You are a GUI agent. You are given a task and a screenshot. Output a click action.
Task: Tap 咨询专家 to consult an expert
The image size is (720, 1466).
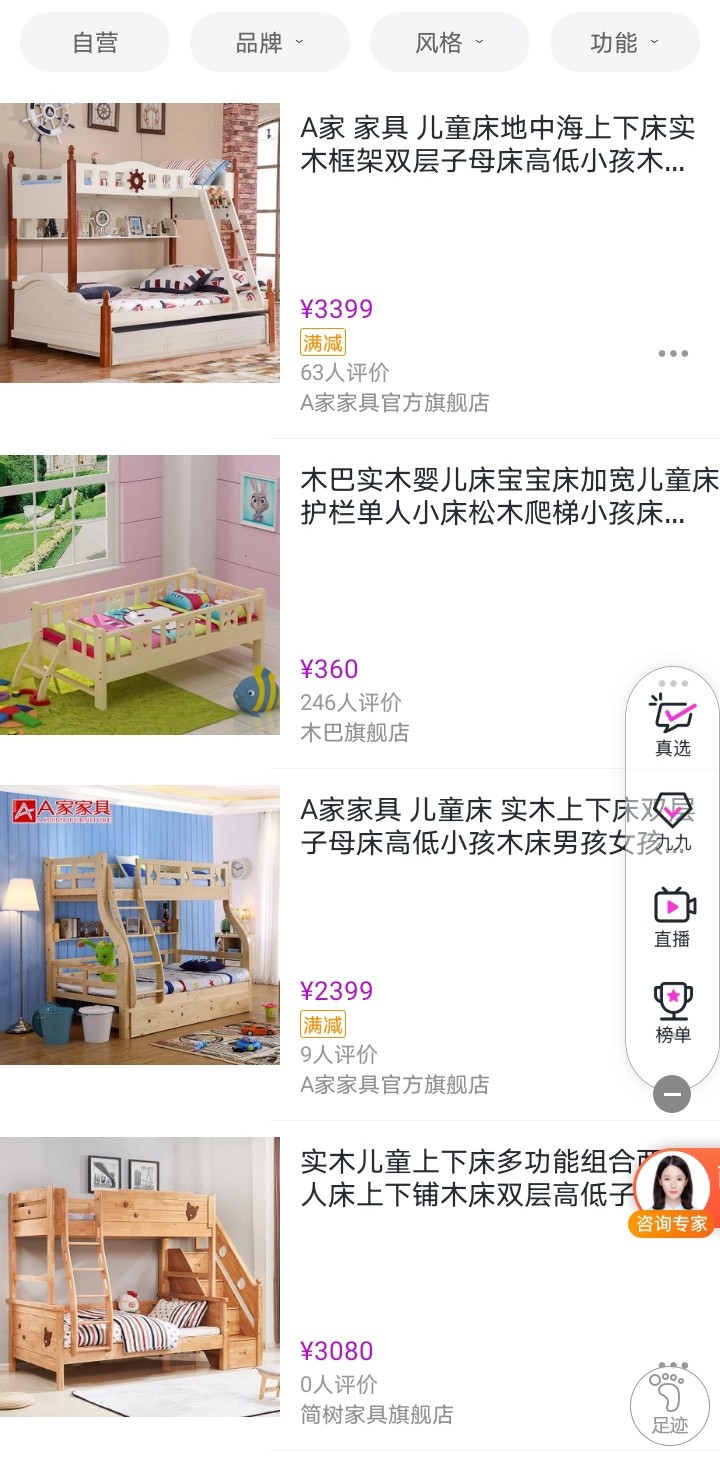pyautogui.click(x=672, y=1195)
